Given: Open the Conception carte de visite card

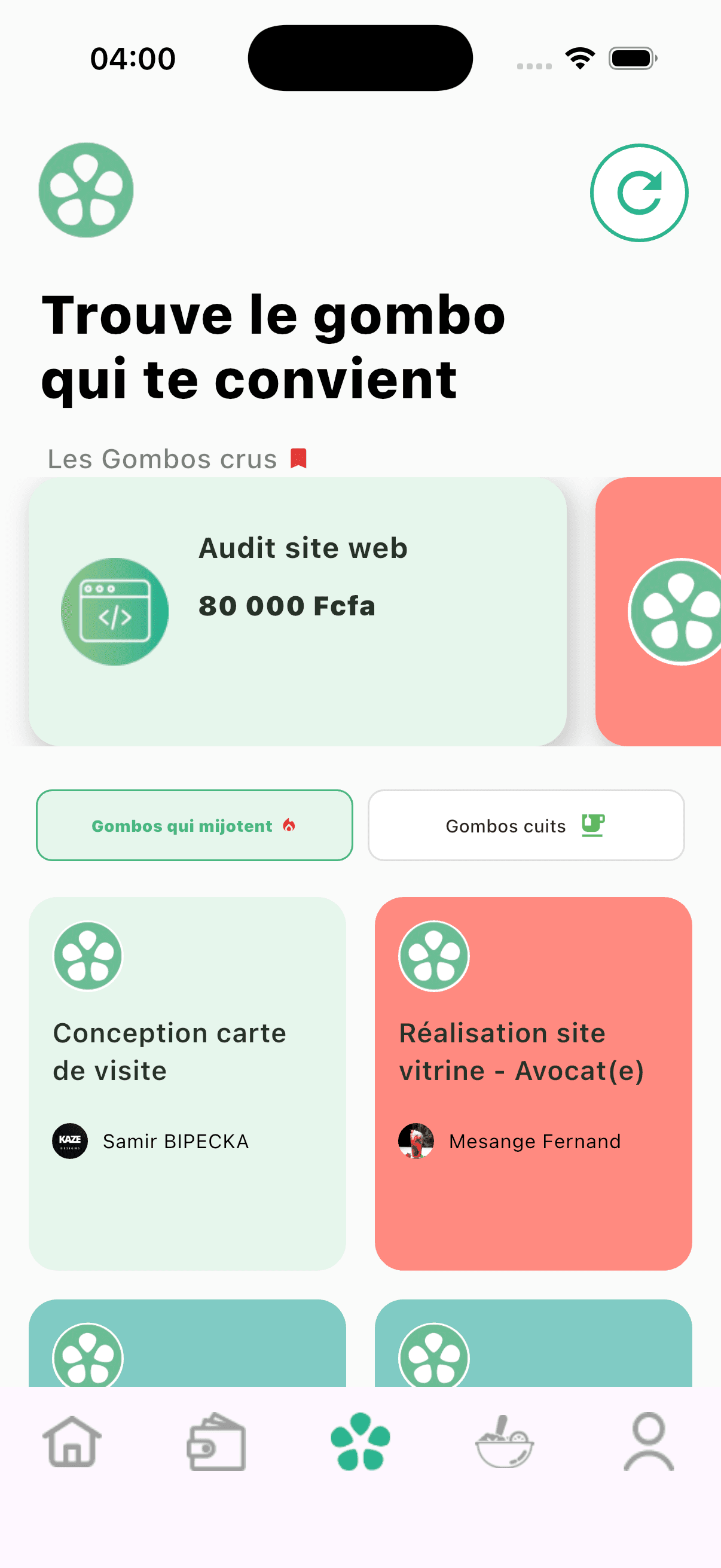Looking at the screenshot, I should tap(187, 1083).
